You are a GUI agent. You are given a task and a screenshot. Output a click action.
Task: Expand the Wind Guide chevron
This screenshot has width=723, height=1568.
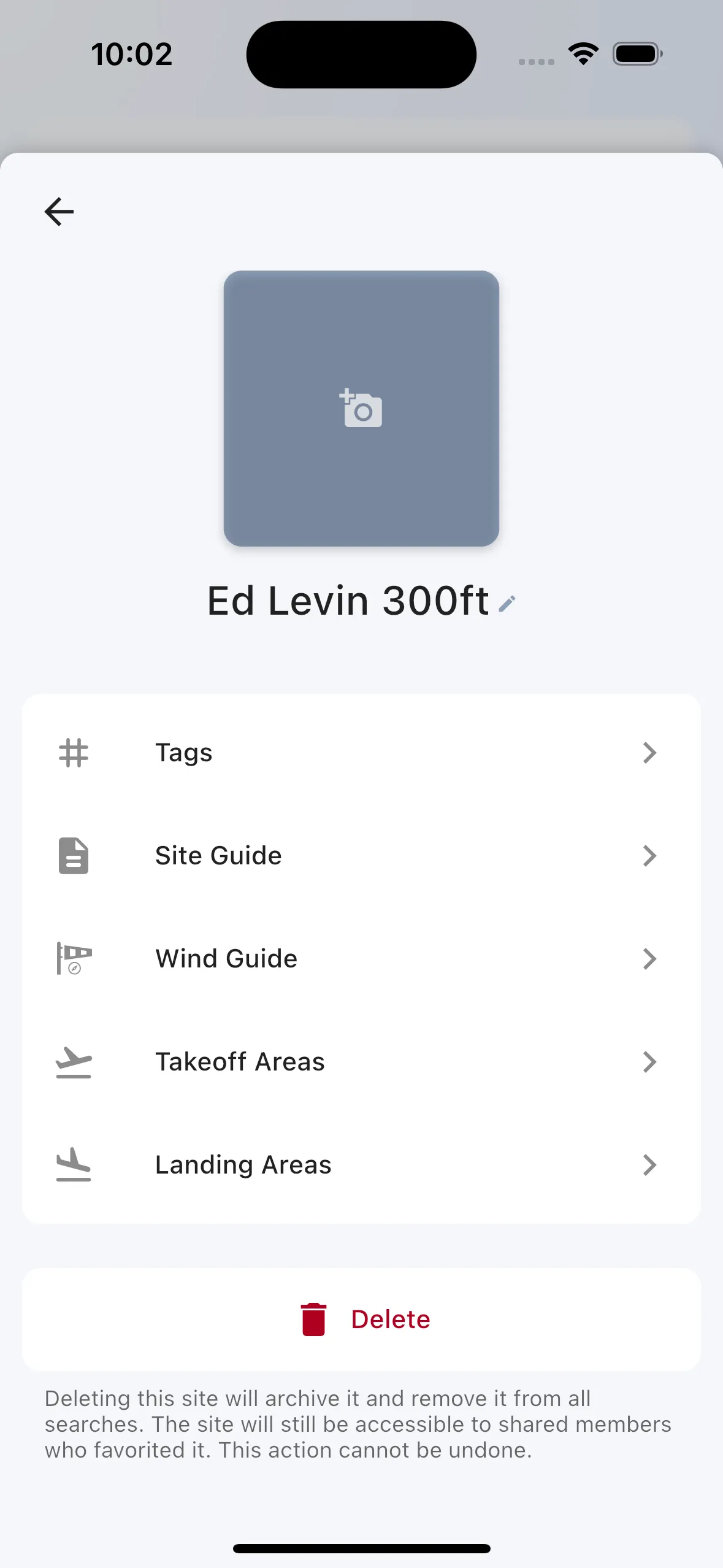click(650, 959)
